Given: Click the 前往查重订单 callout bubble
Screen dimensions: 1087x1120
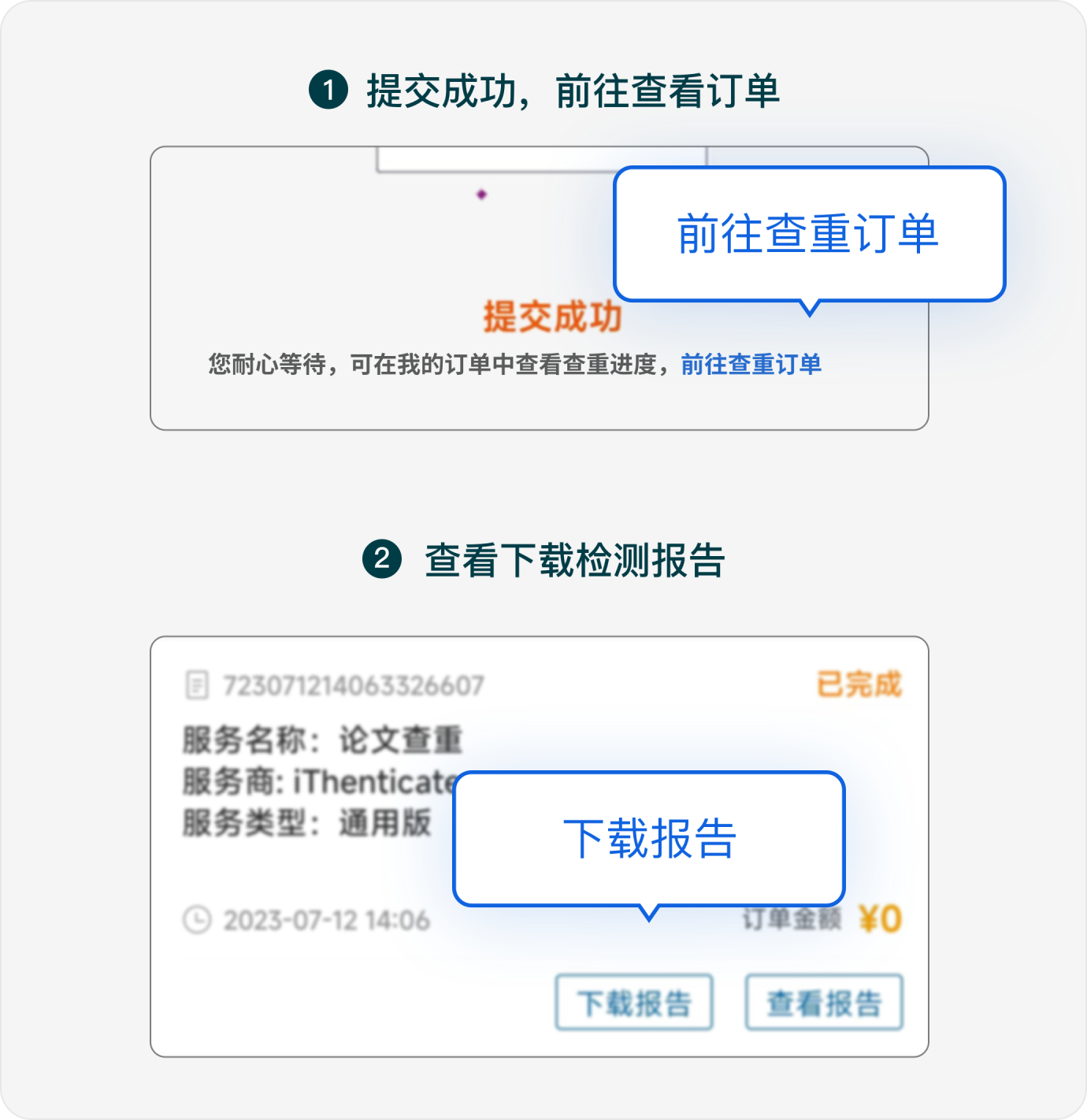Looking at the screenshot, I should click(810, 232).
